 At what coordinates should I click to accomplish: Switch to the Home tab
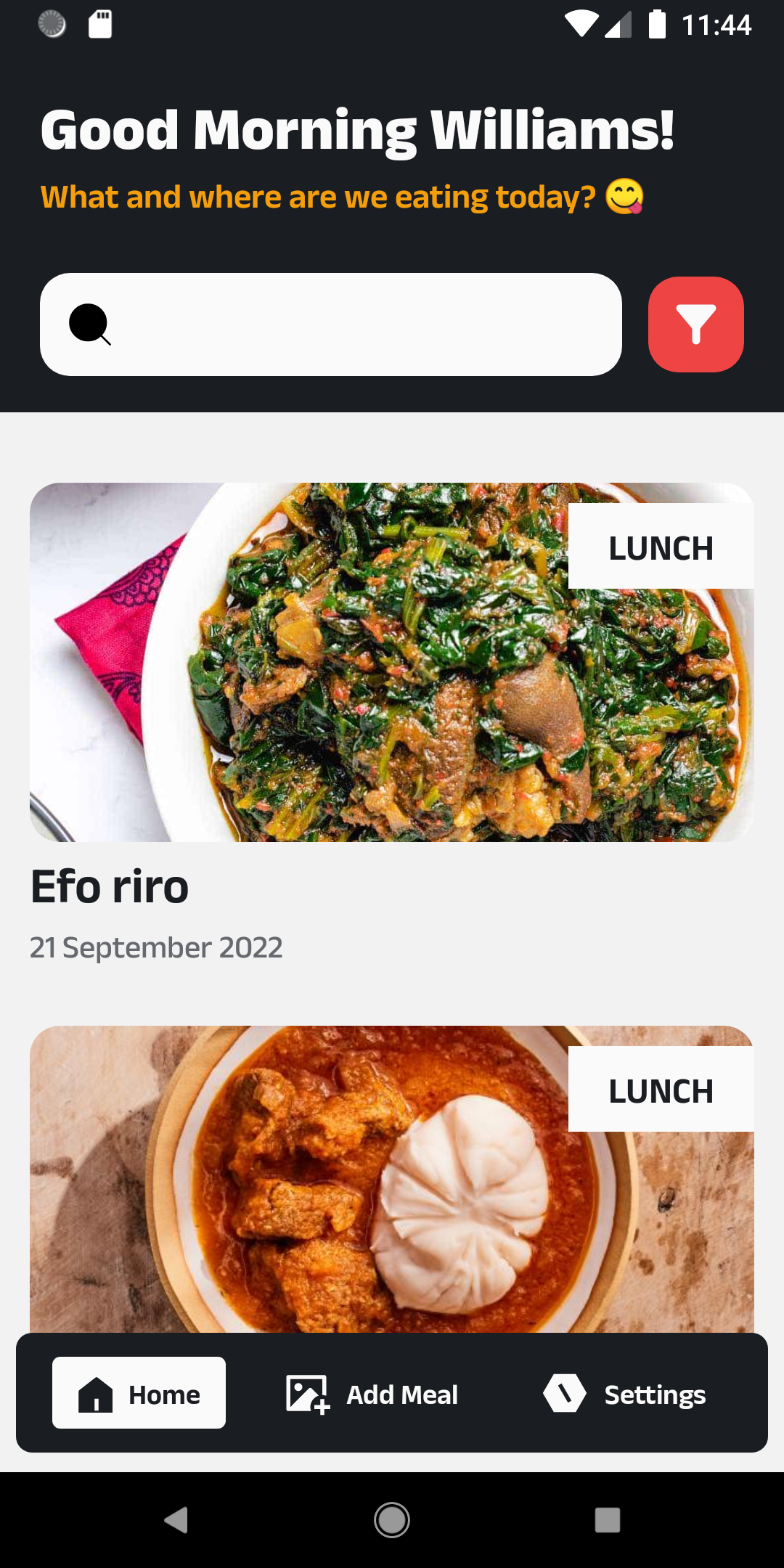click(139, 1393)
